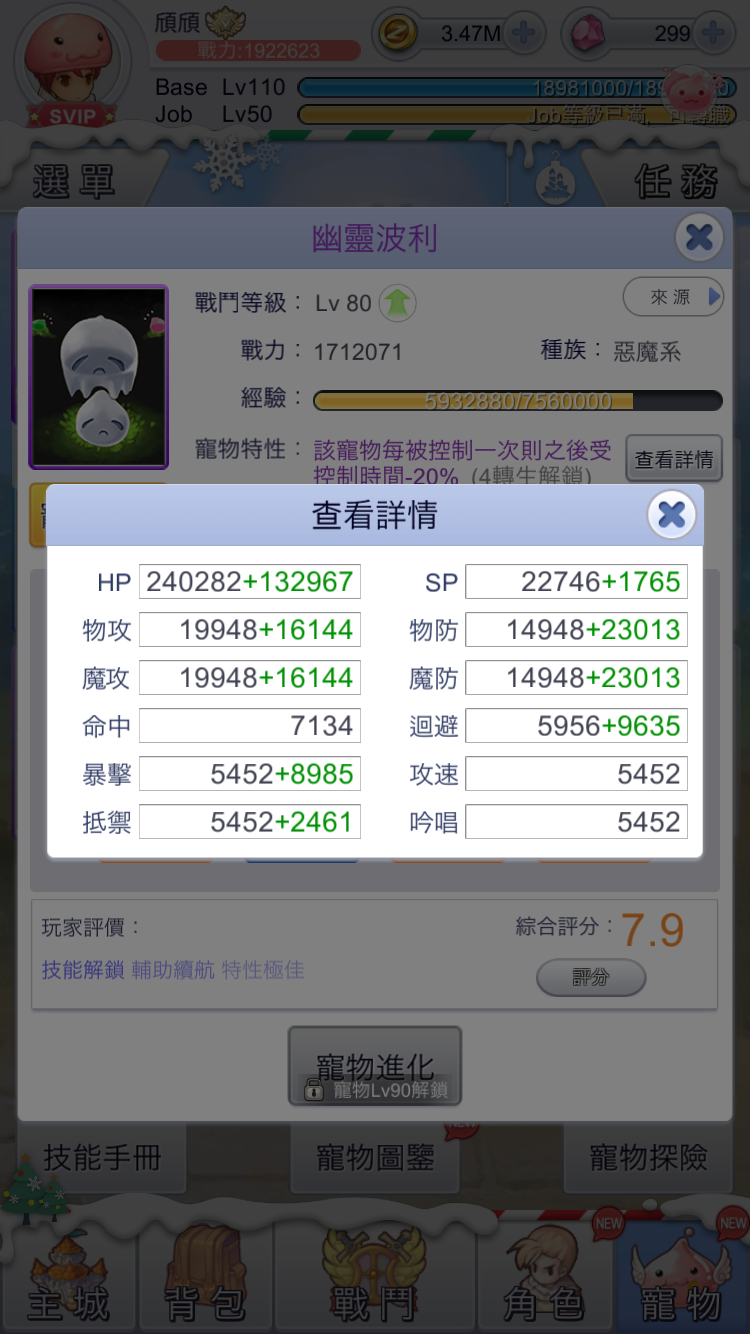Viewport: 750px width, 1334px height.
Task: Add more gold coins with plus
Action: (523, 34)
